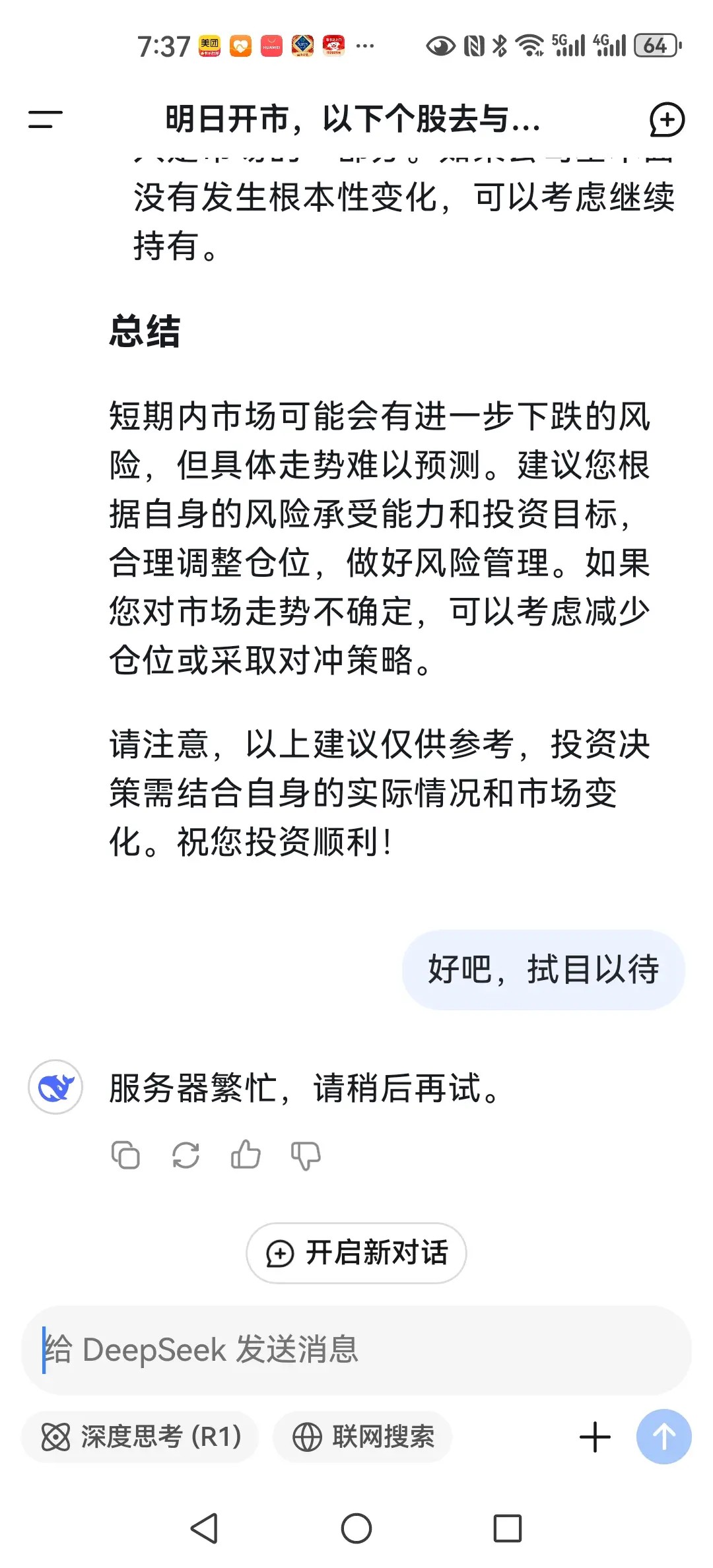
Task: Dislike the server busy reply
Action: pyautogui.click(x=306, y=1156)
